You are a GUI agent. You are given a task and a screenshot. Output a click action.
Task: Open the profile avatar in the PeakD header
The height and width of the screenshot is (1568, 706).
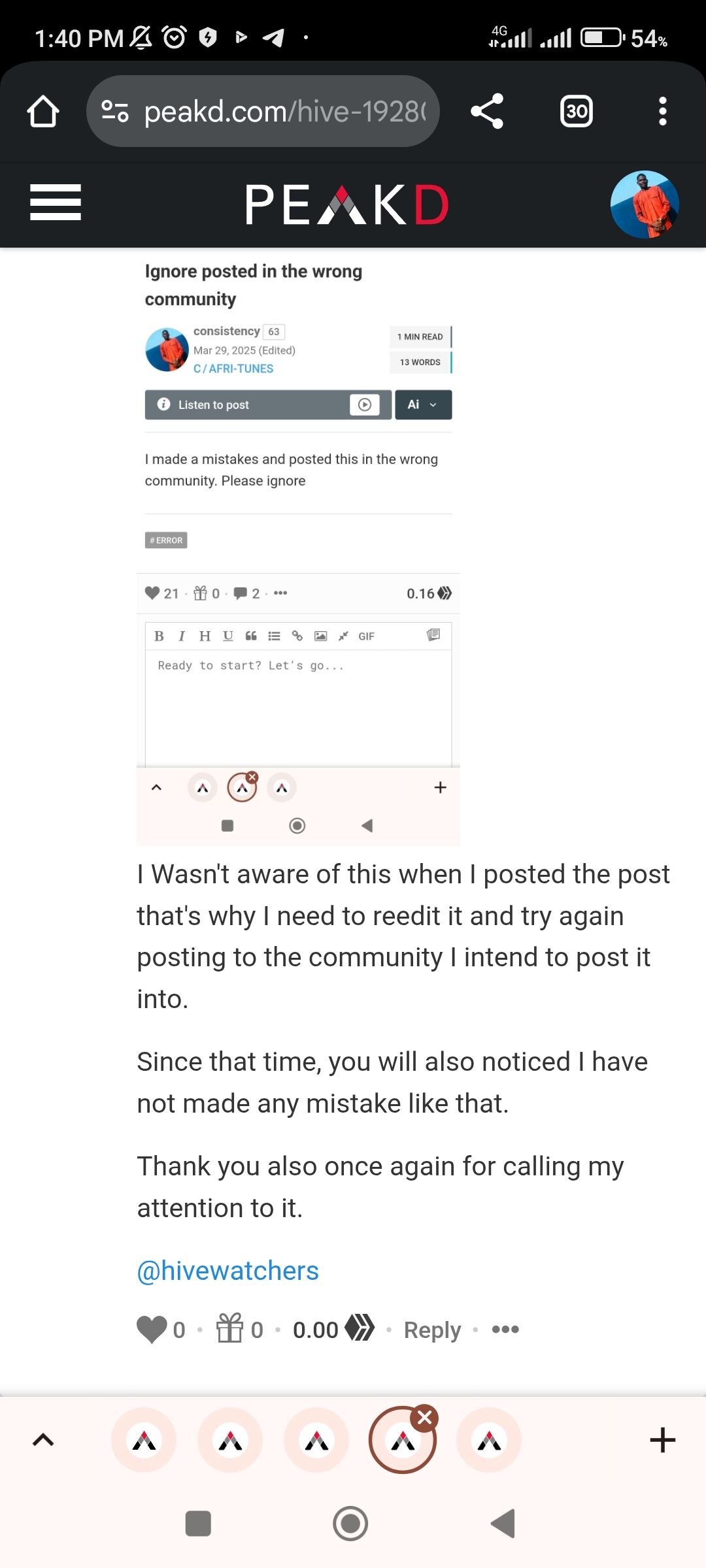[645, 204]
